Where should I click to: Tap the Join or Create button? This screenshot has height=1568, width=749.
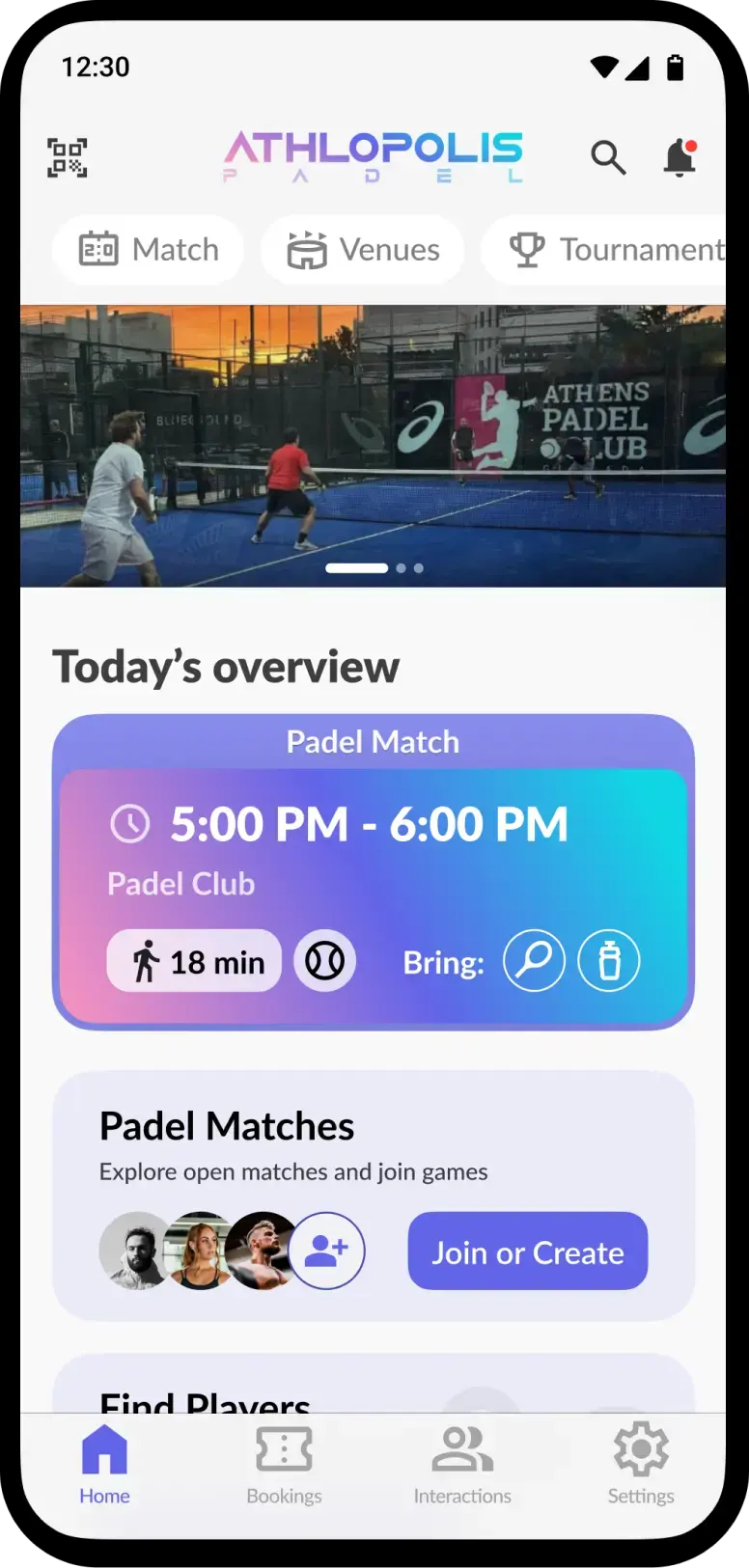pyautogui.click(x=527, y=1252)
